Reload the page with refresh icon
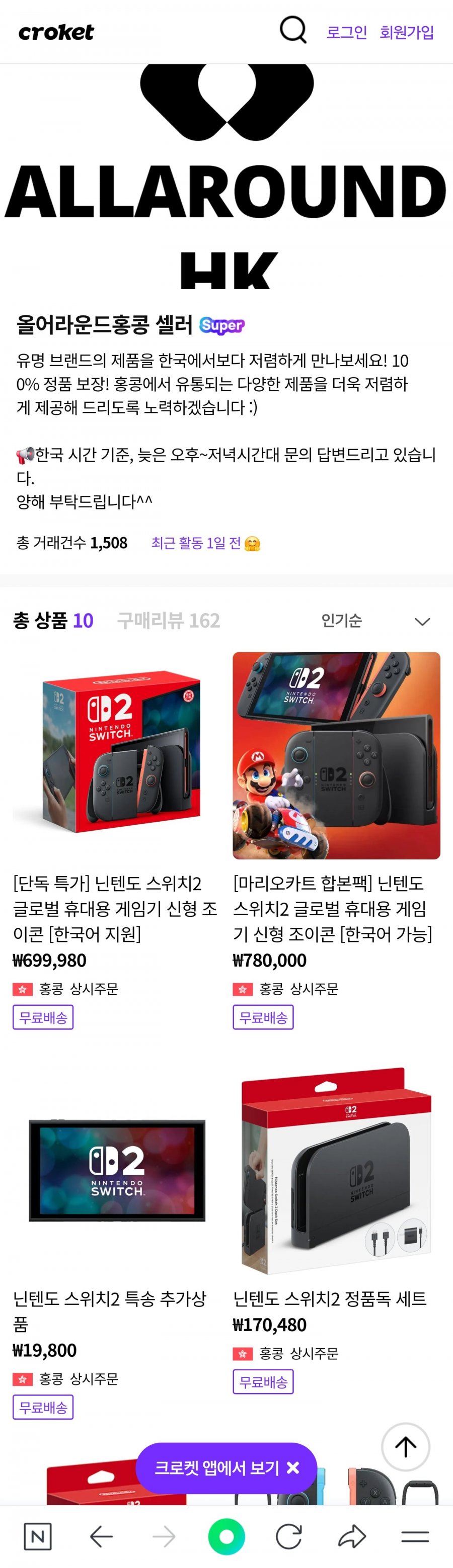453x1568 pixels. (x=288, y=1536)
